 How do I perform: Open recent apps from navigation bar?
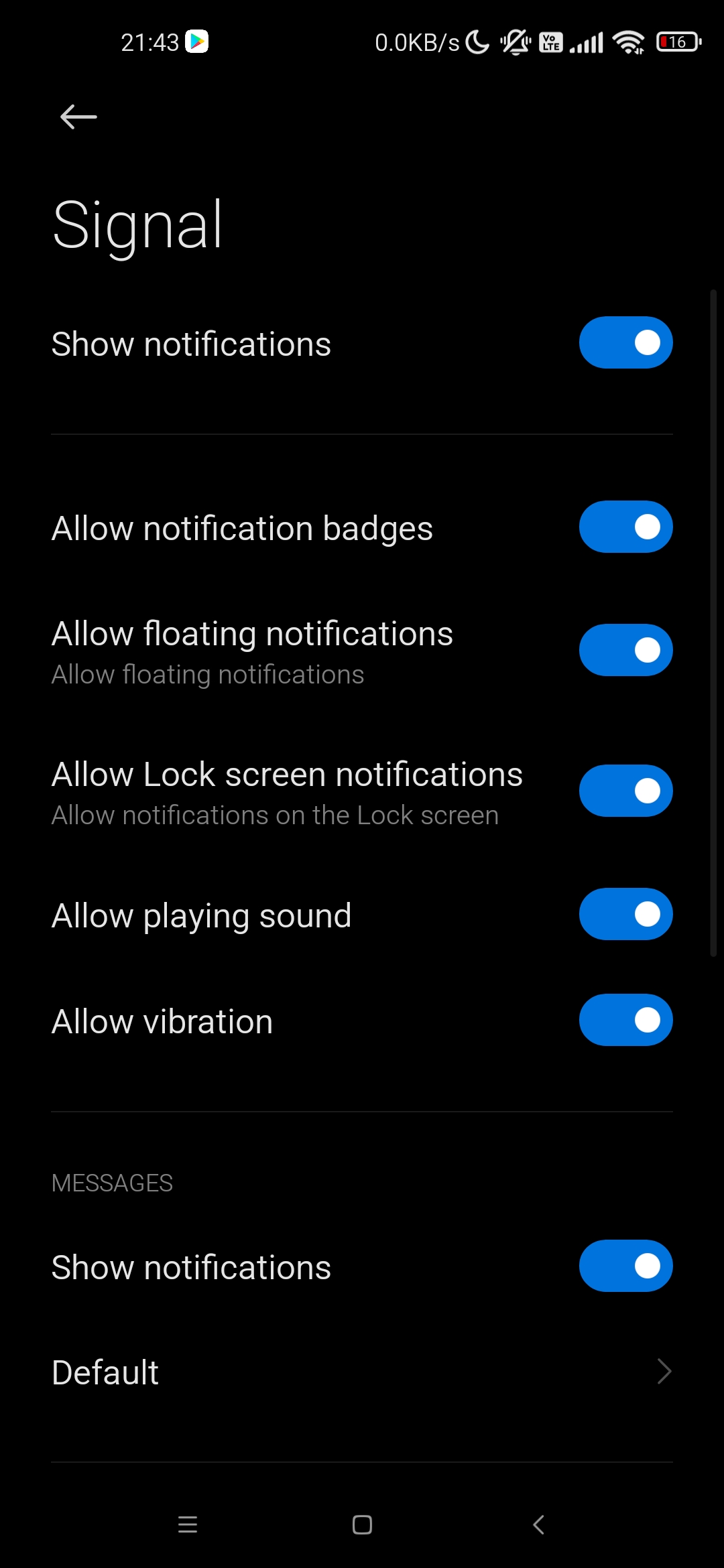[188, 1525]
